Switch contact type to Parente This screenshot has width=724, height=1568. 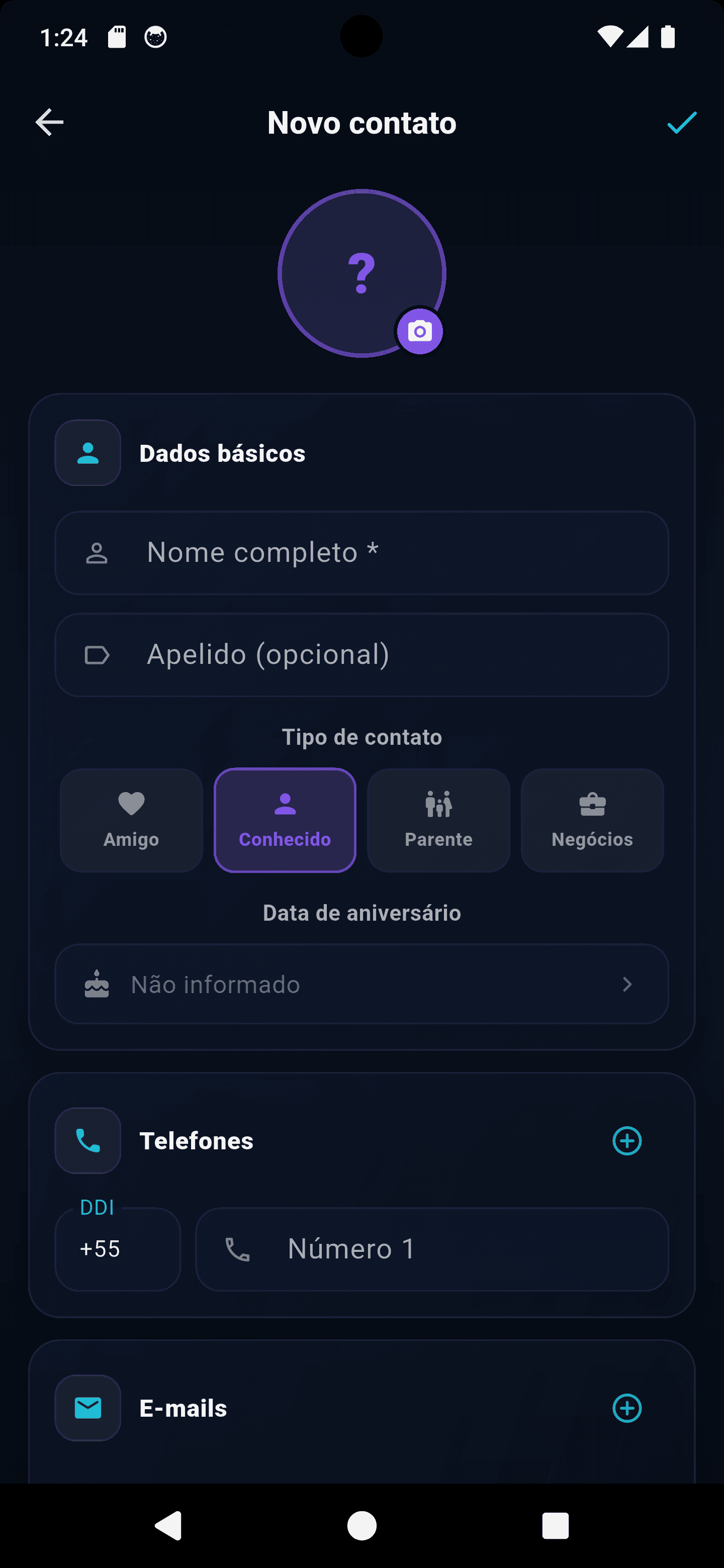(438, 820)
